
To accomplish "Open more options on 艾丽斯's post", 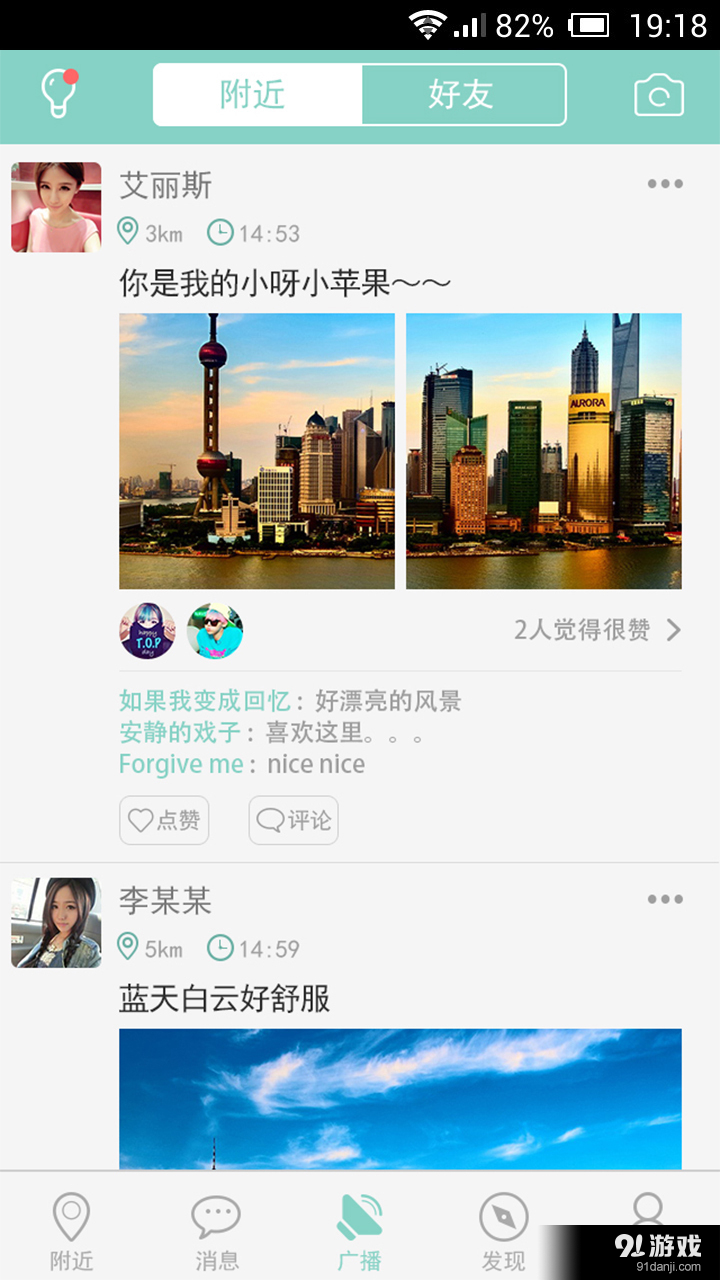I will pyautogui.click(x=664, y=184).
